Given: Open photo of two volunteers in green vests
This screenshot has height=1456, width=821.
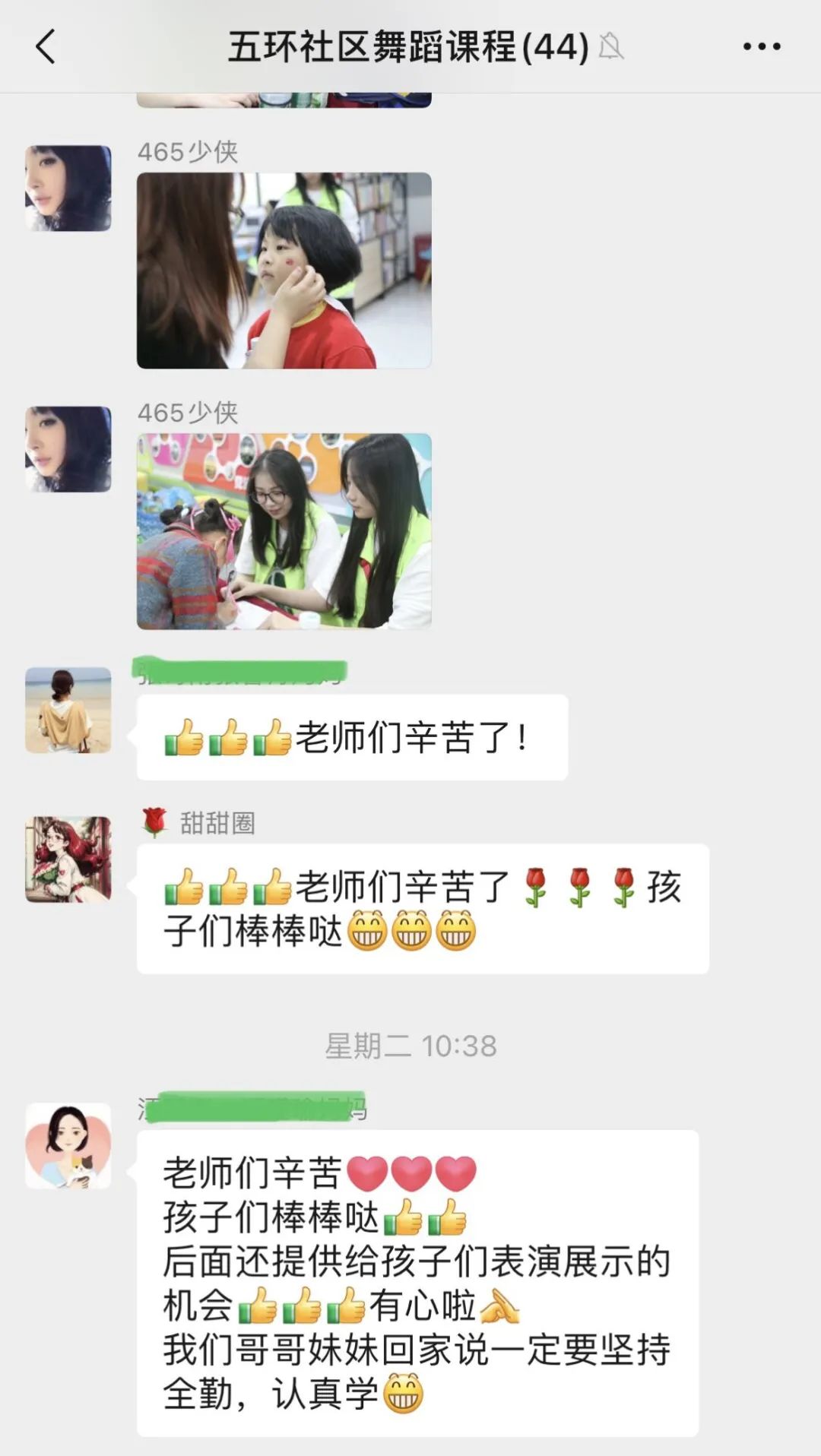Looking at the screenshot, I should tap(284, 531).
